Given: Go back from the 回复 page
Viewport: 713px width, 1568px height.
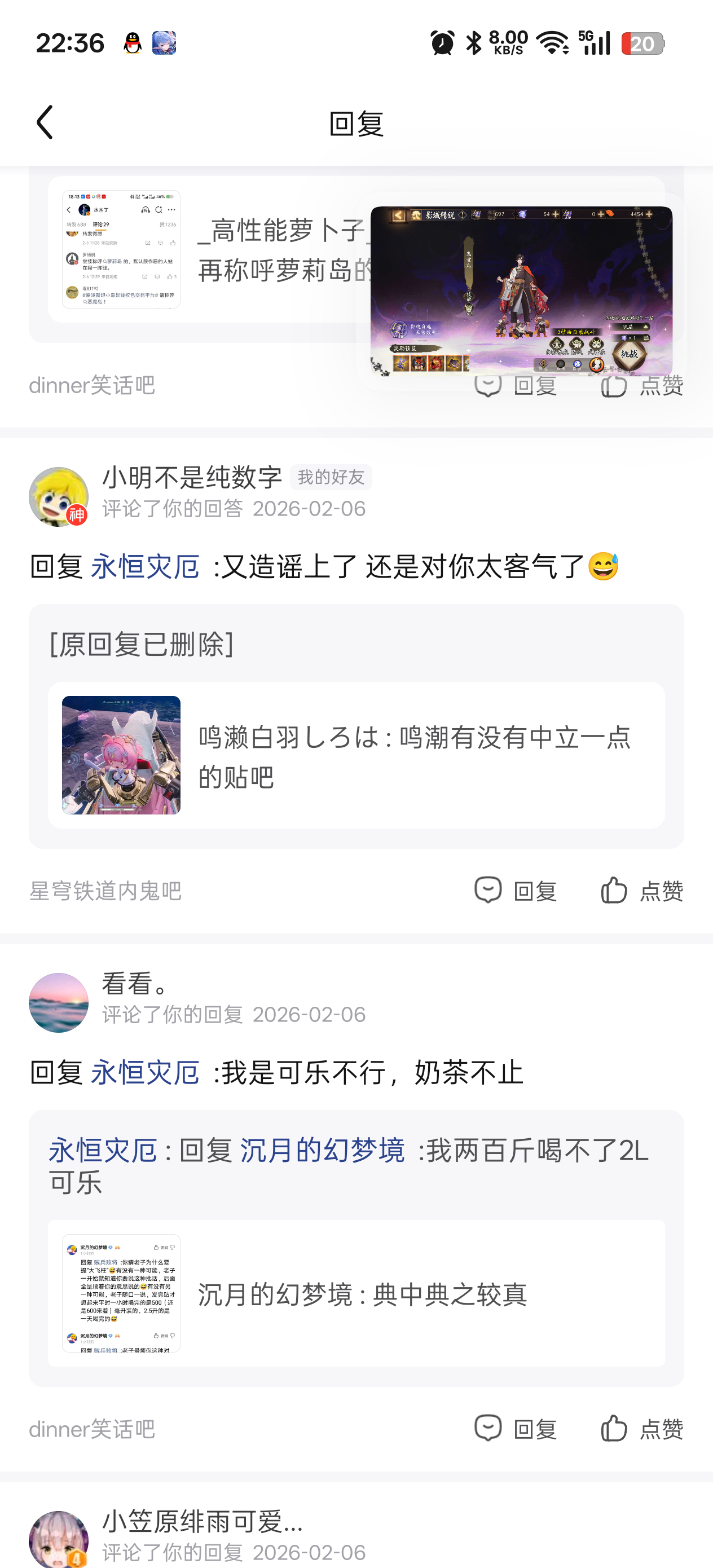Looking at the screenshot, I should click(45, 122).
